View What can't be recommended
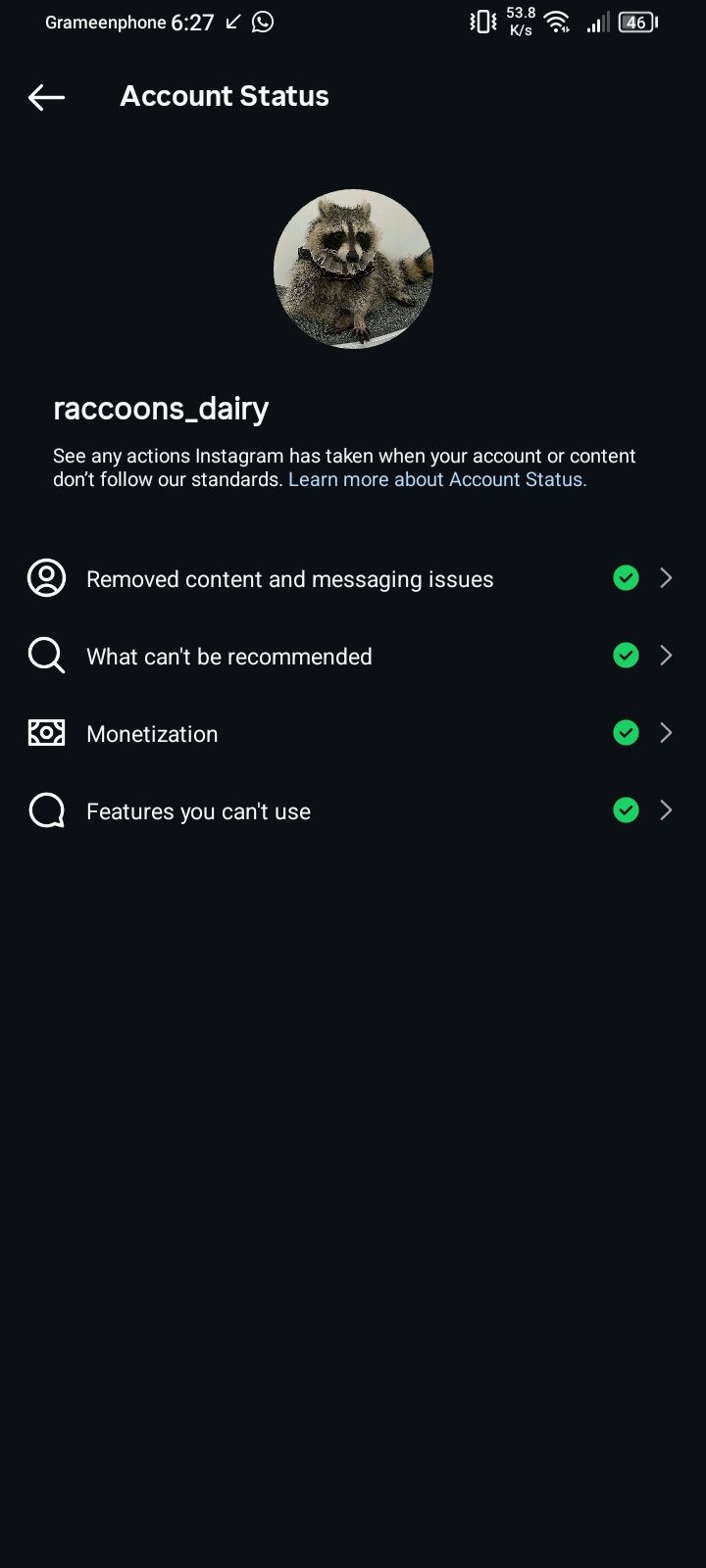This screenshot has height=1568, width=706. [353, 656]
